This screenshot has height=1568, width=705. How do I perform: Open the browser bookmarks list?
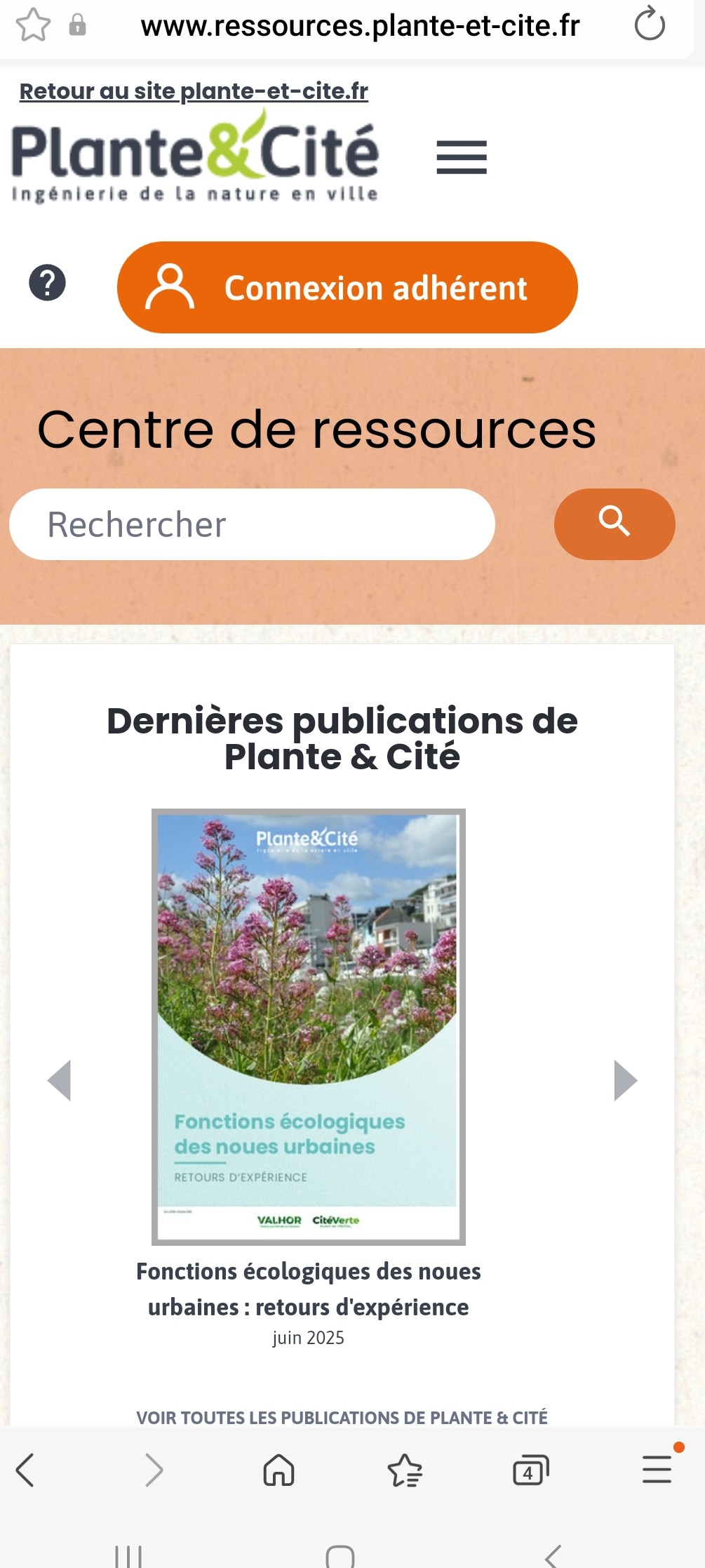[x=405, y=1470]
